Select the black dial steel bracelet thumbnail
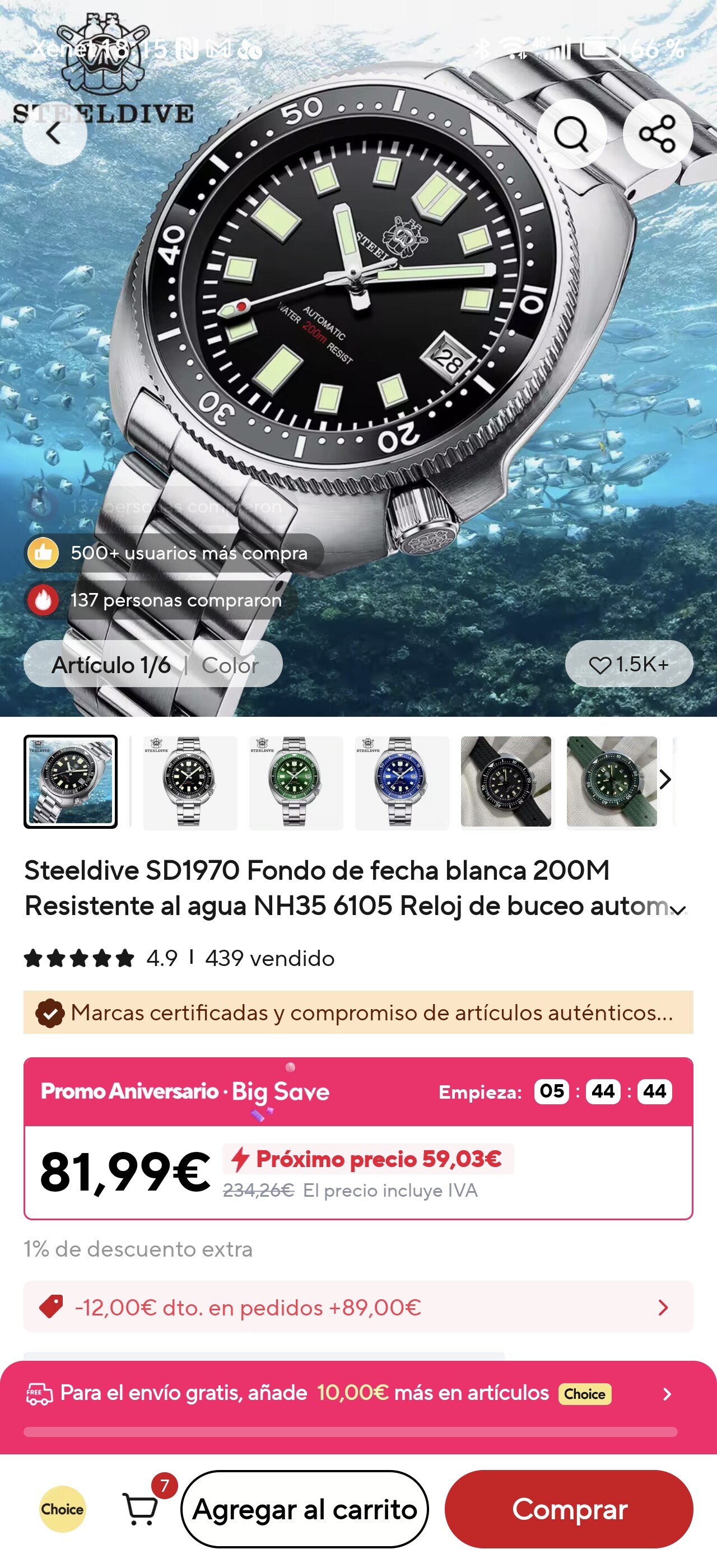This screenshot has width=717, height=1568. pyautogui.click(x=189, y=782)
